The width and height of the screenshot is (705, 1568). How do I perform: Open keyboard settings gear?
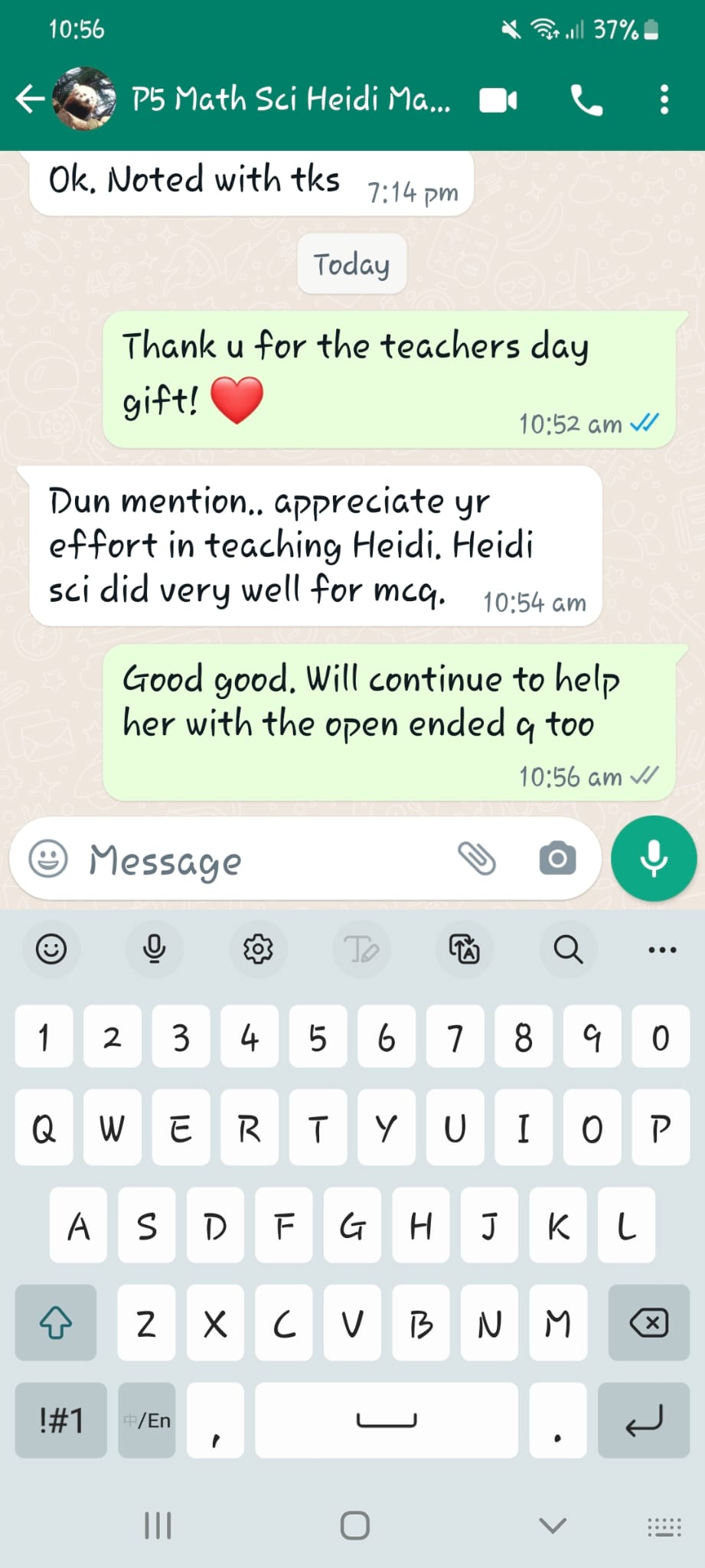click(258, 949)
